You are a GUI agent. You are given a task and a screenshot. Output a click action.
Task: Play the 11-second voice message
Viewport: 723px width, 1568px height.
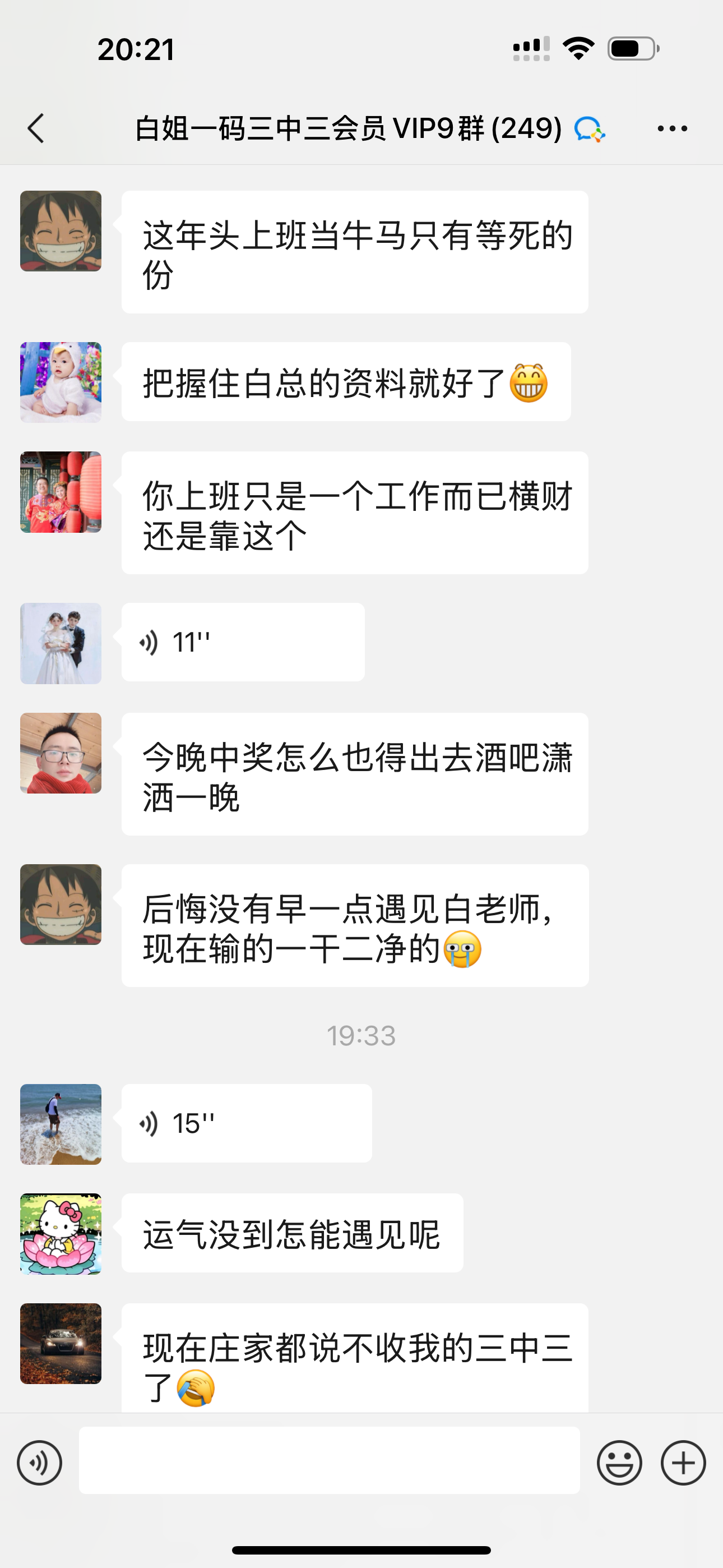tap(242, 642)
